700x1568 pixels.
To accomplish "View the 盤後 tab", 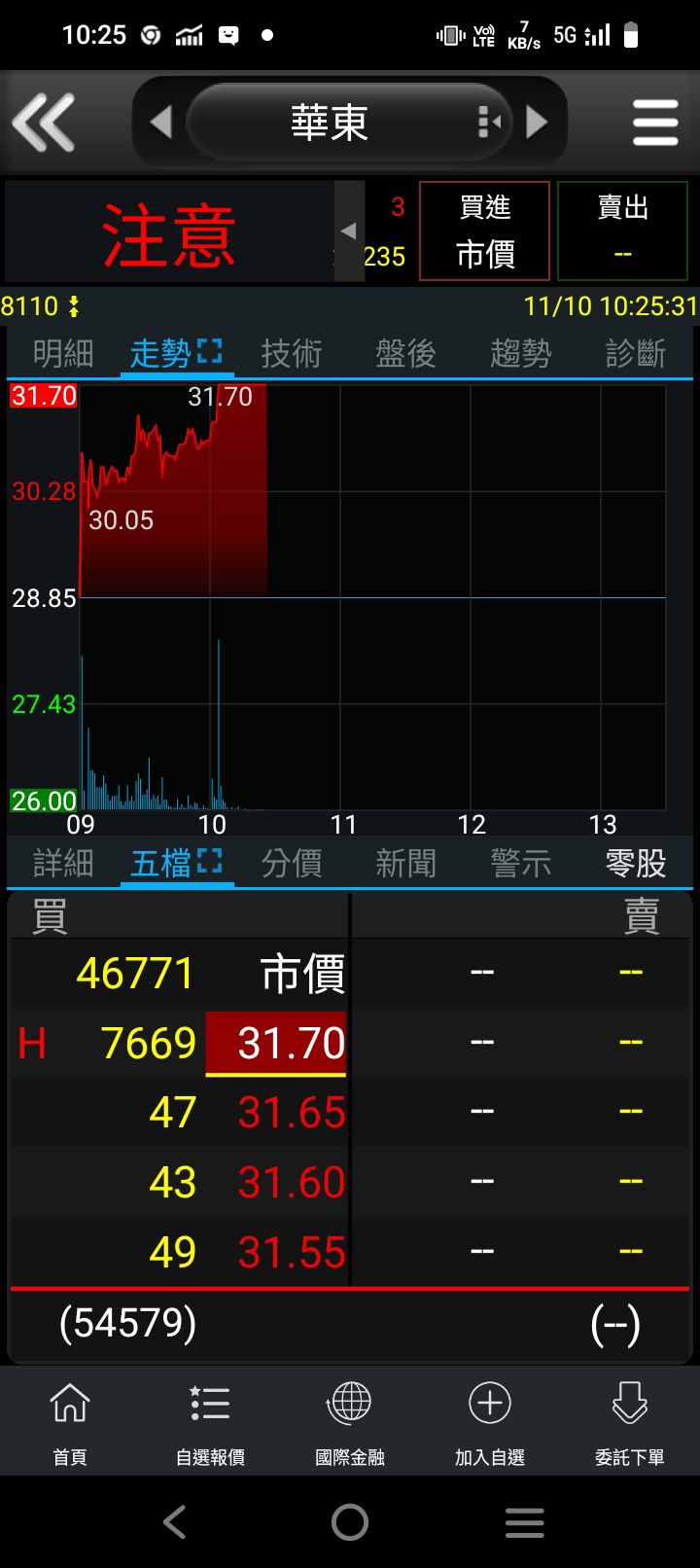I will (405, 354).
